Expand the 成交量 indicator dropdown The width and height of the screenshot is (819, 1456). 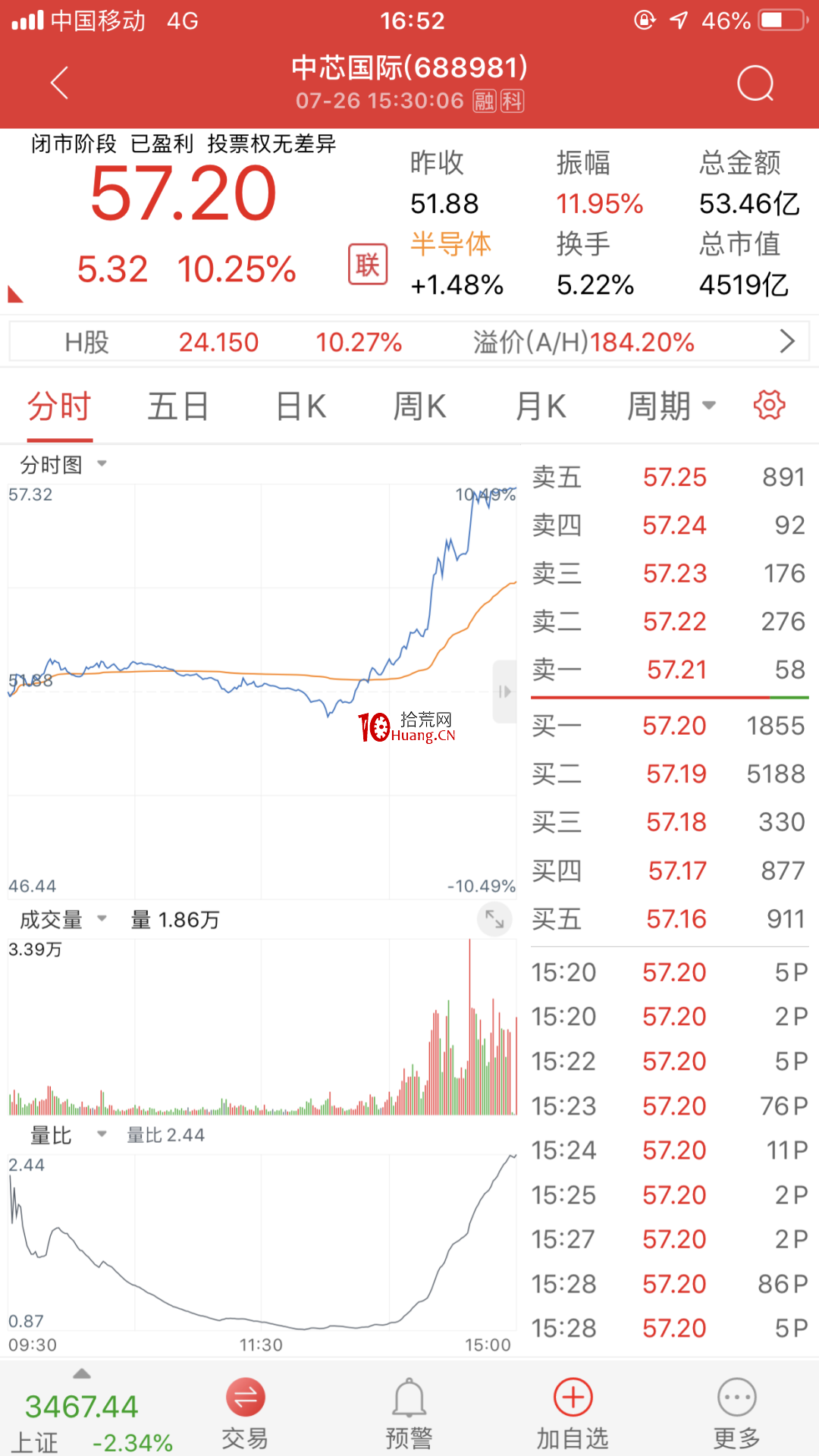point(63,920)
